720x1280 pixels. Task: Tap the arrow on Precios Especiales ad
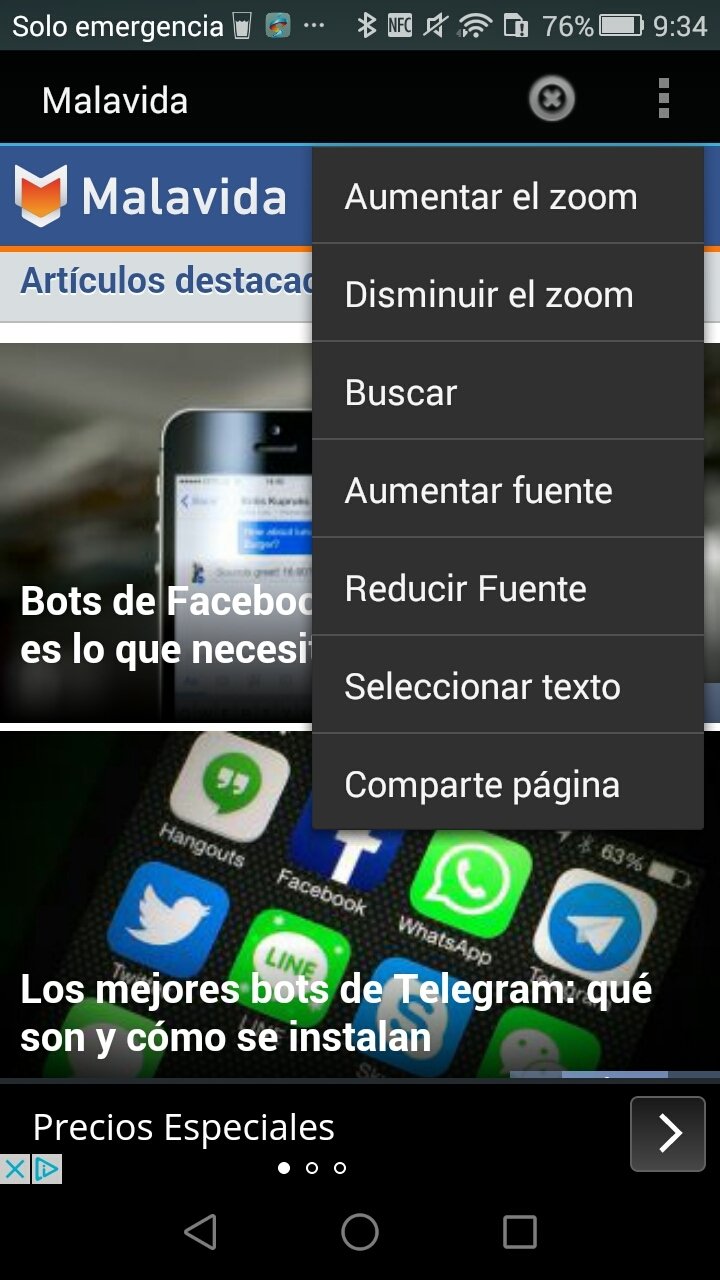coord(668,1133)
